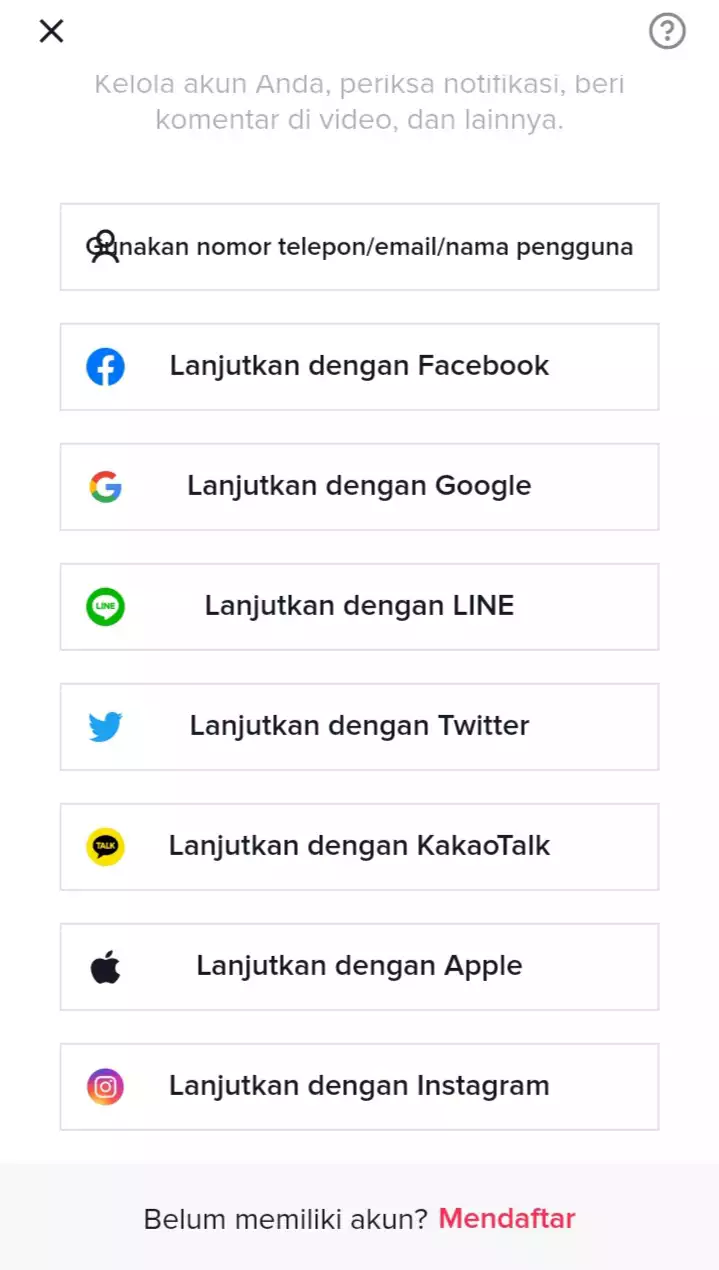Tap Lanjutkan dengan Twitter

pos(359,727)
